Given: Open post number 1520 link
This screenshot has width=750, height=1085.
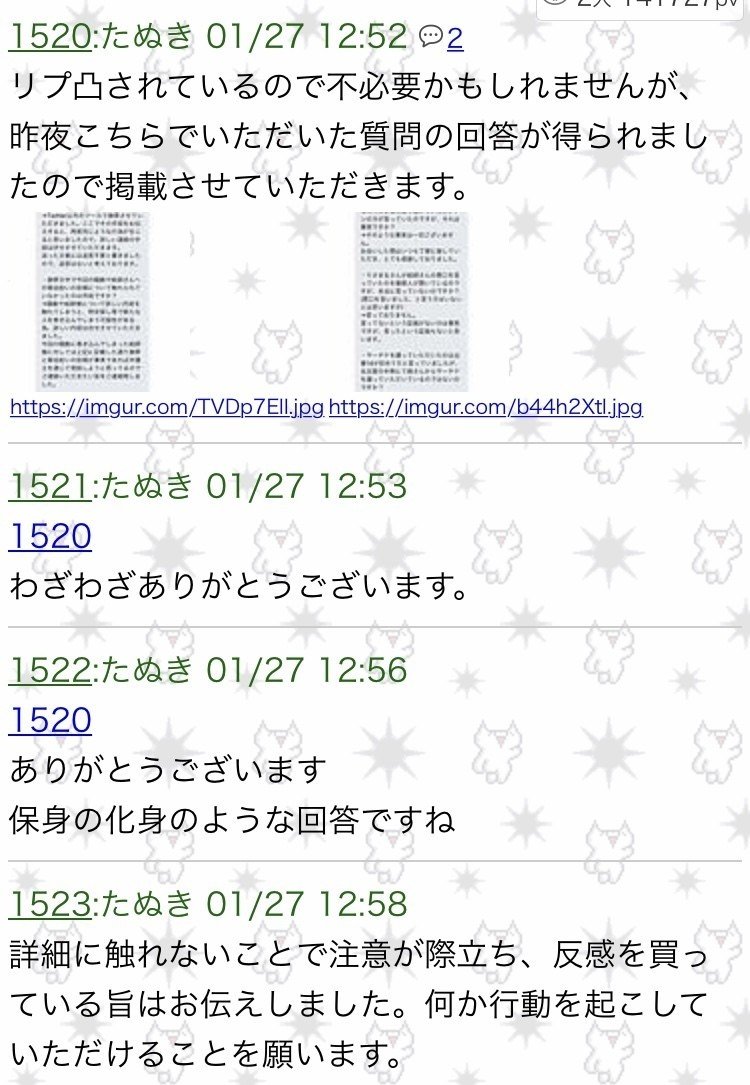Looking at the screenshot, I should 49,38.
